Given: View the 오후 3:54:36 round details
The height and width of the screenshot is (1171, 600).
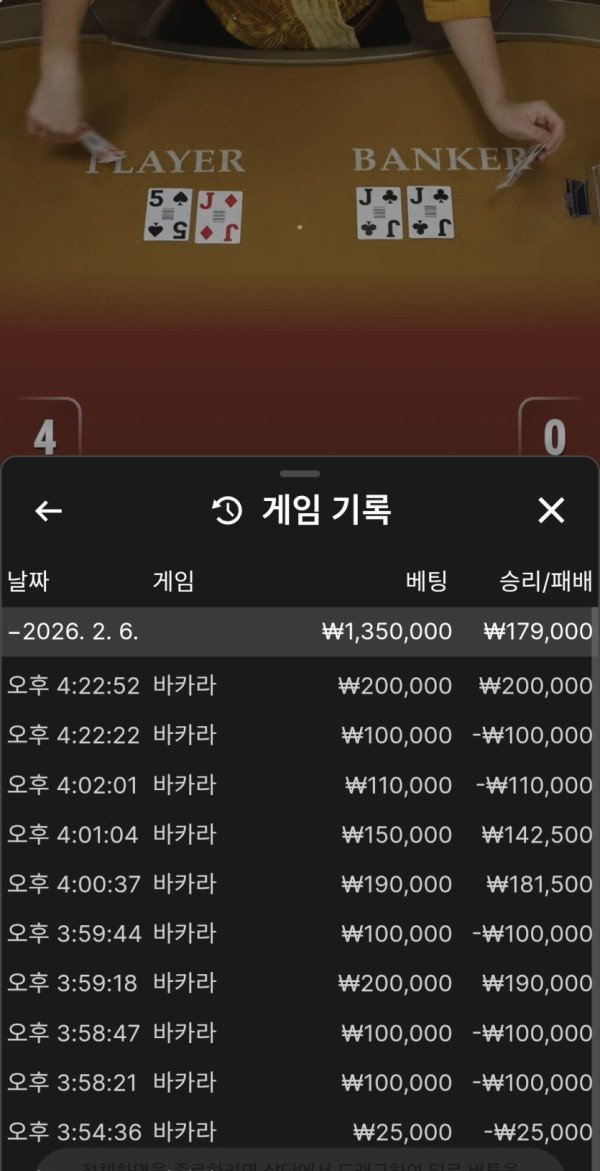Looking at the screenshot, I should 299,1131.
